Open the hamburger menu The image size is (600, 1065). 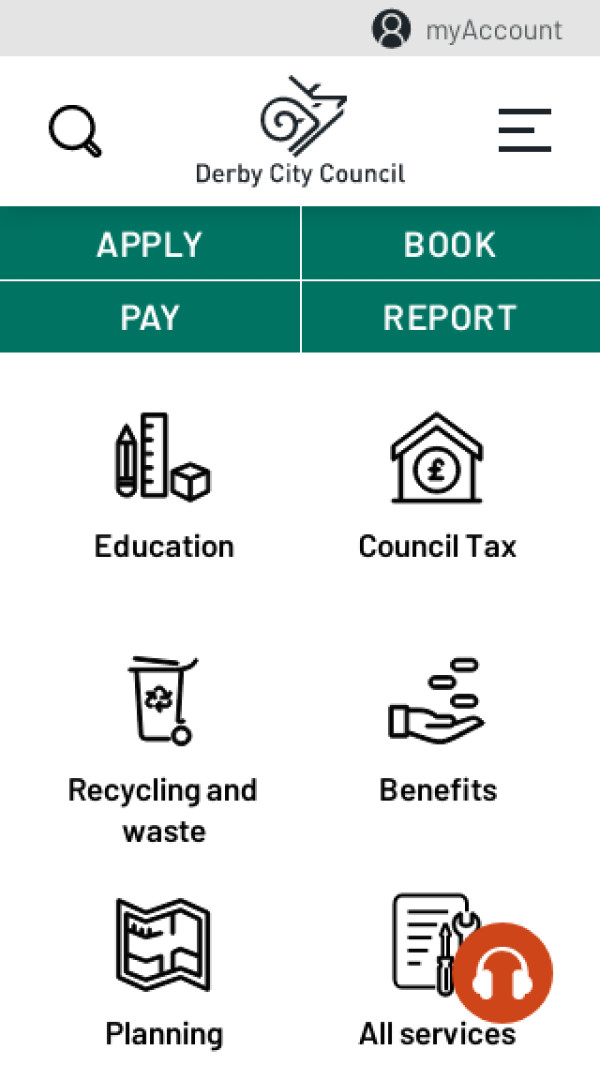(524, 130)
